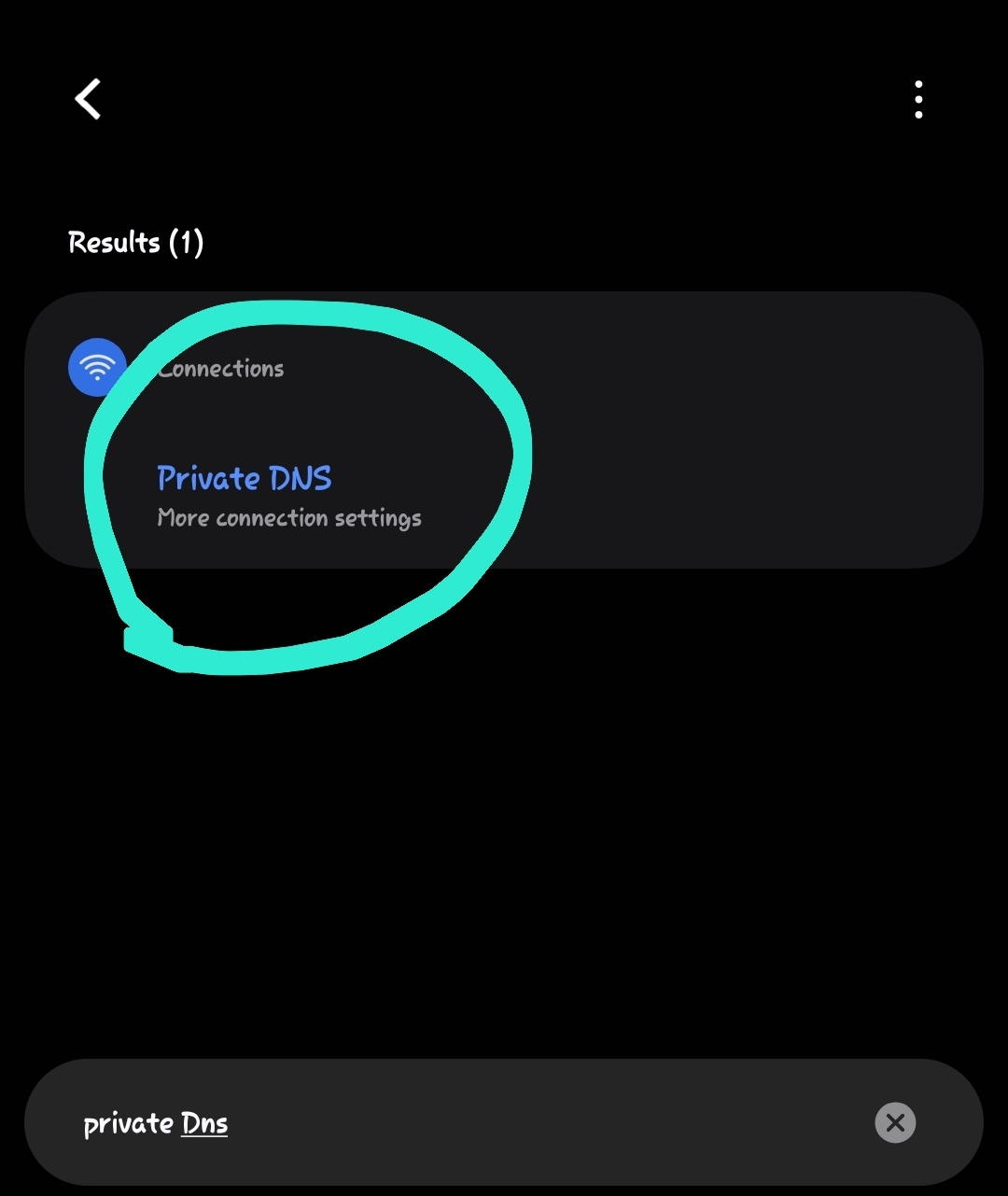Click inside the search input field
Viewport: 1008px width, 1196px height.
467,1123
